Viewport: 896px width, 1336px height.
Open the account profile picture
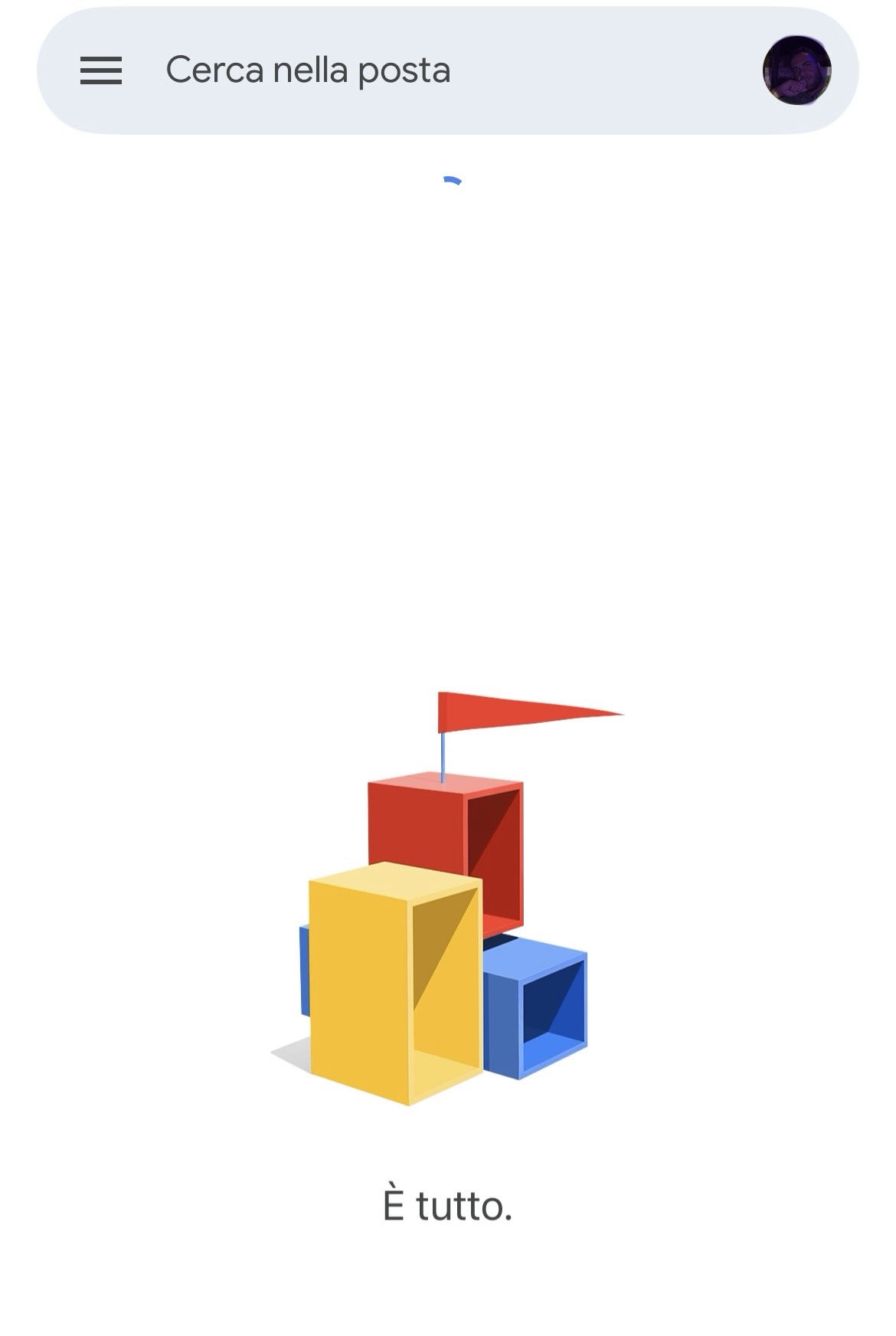point(796,70)
